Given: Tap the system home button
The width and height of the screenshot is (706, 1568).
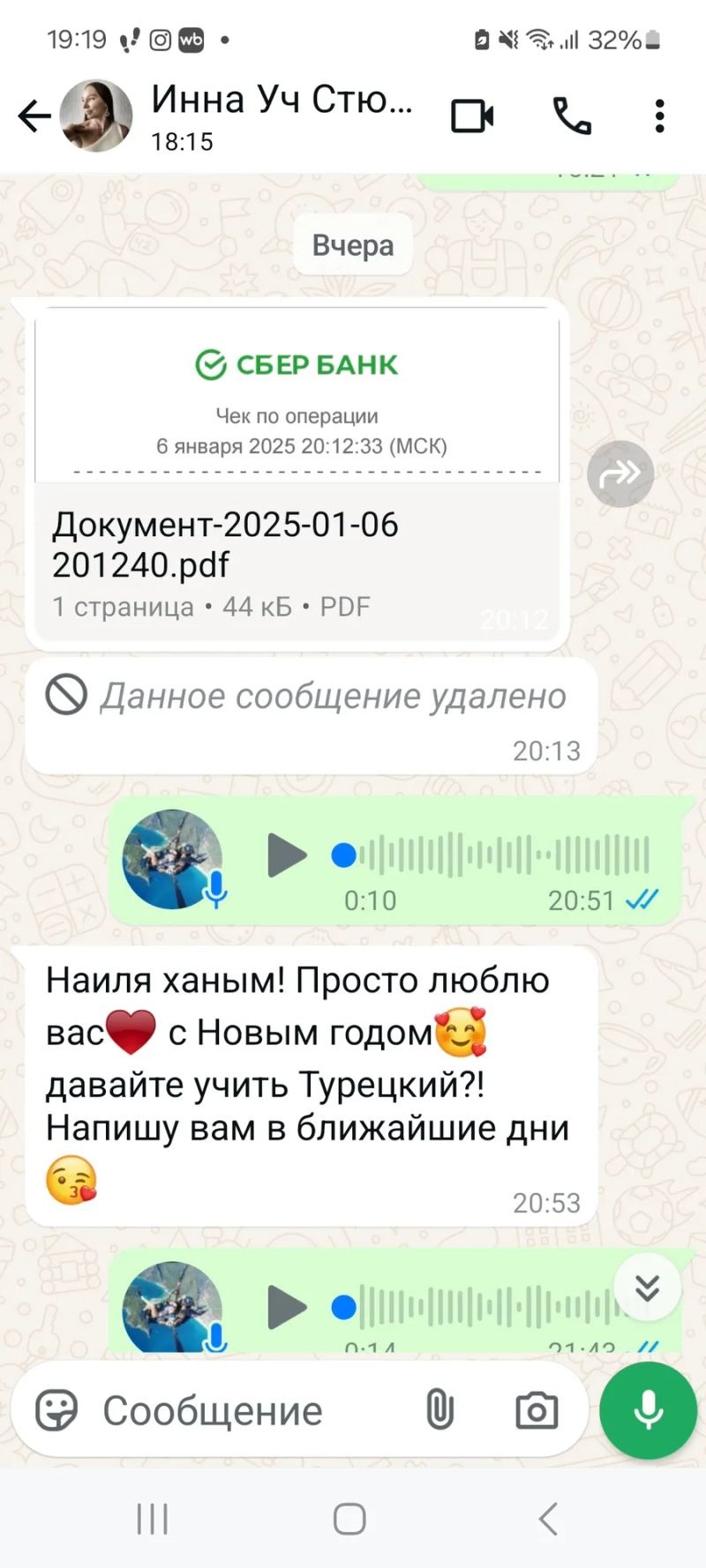Looking at the screenshot, I should point(349,1519).
